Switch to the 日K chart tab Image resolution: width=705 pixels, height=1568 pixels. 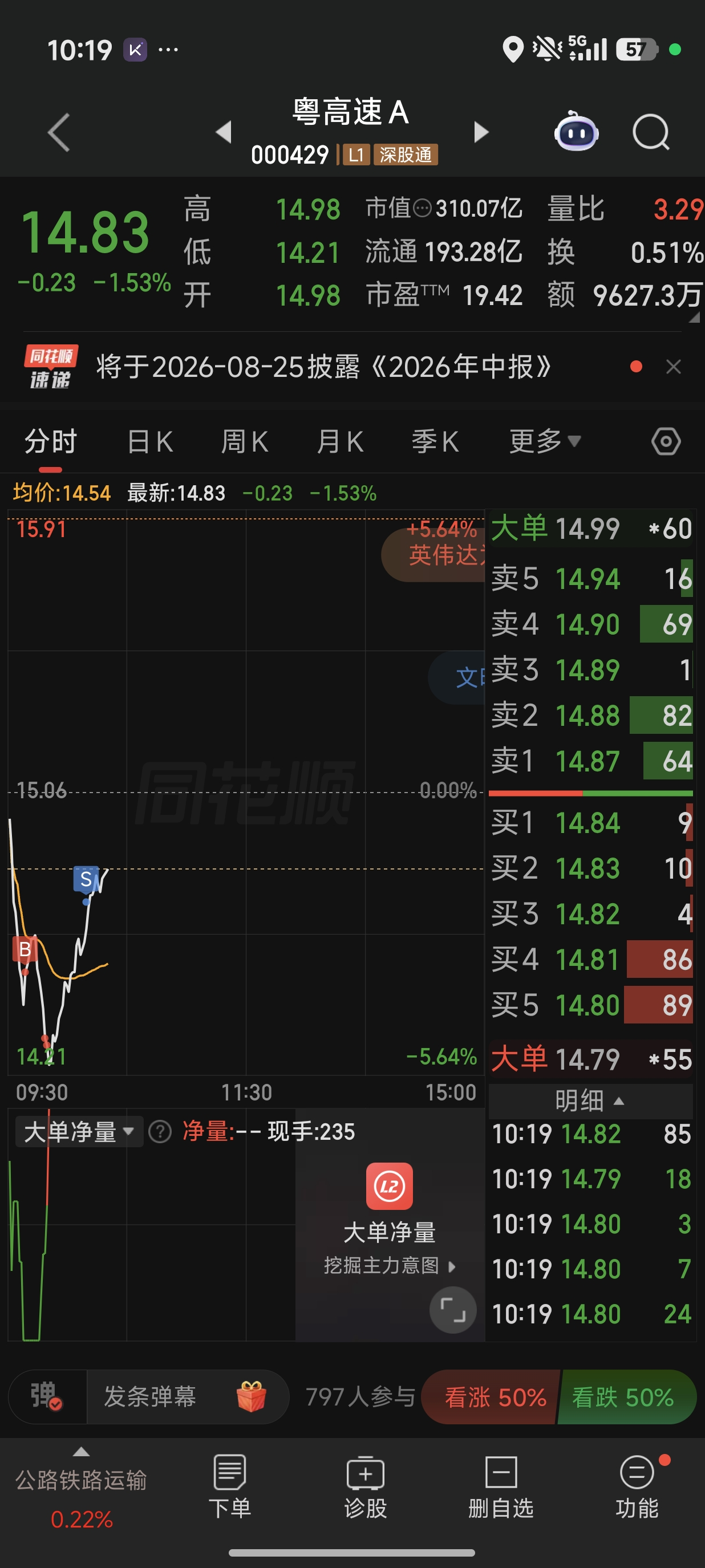[150, 441]
